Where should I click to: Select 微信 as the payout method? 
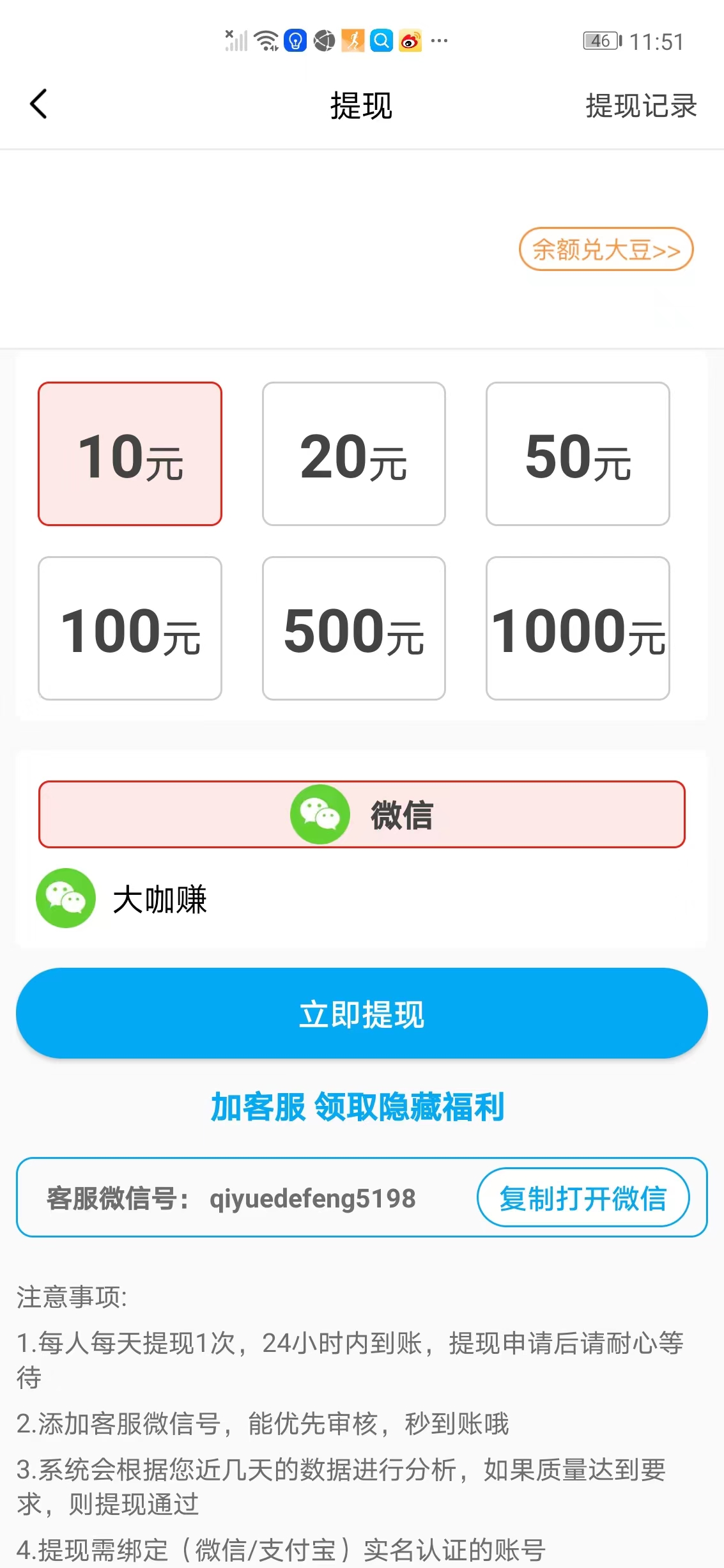pos(362,815)
